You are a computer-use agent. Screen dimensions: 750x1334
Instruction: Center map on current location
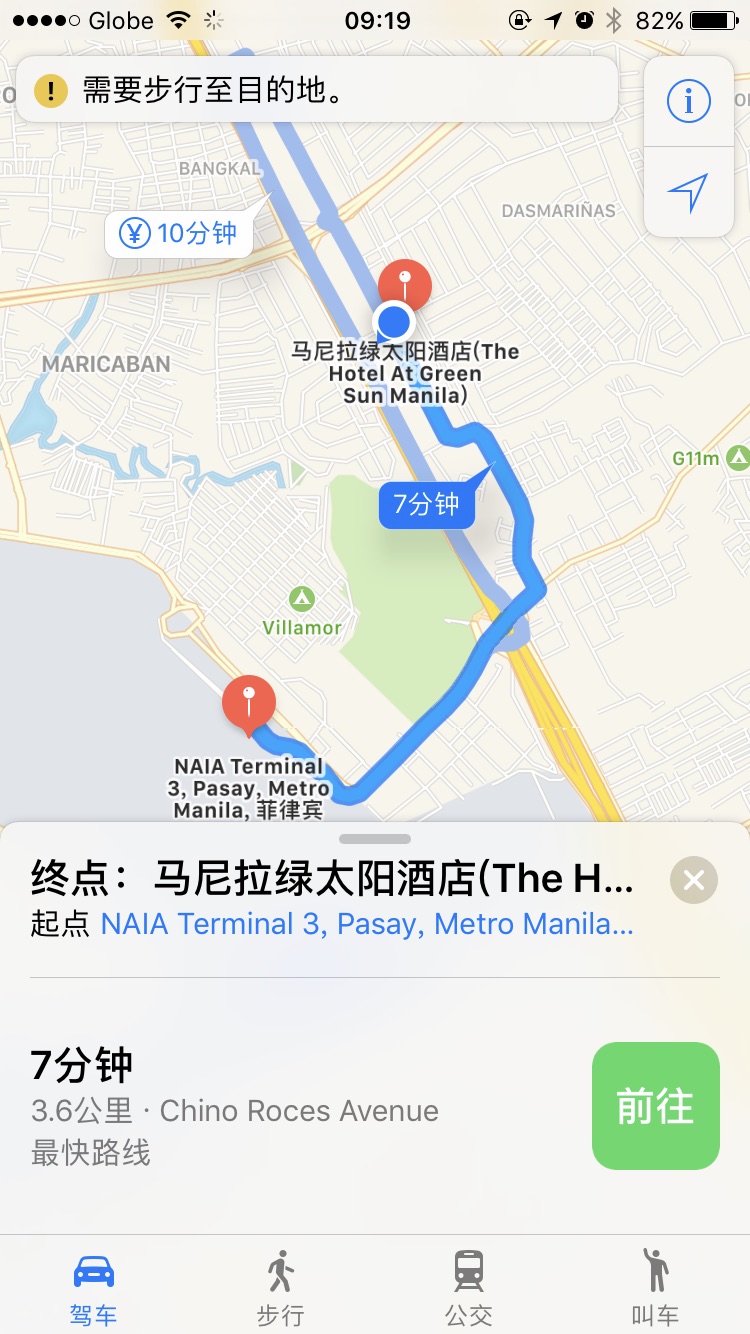[688, 192]
